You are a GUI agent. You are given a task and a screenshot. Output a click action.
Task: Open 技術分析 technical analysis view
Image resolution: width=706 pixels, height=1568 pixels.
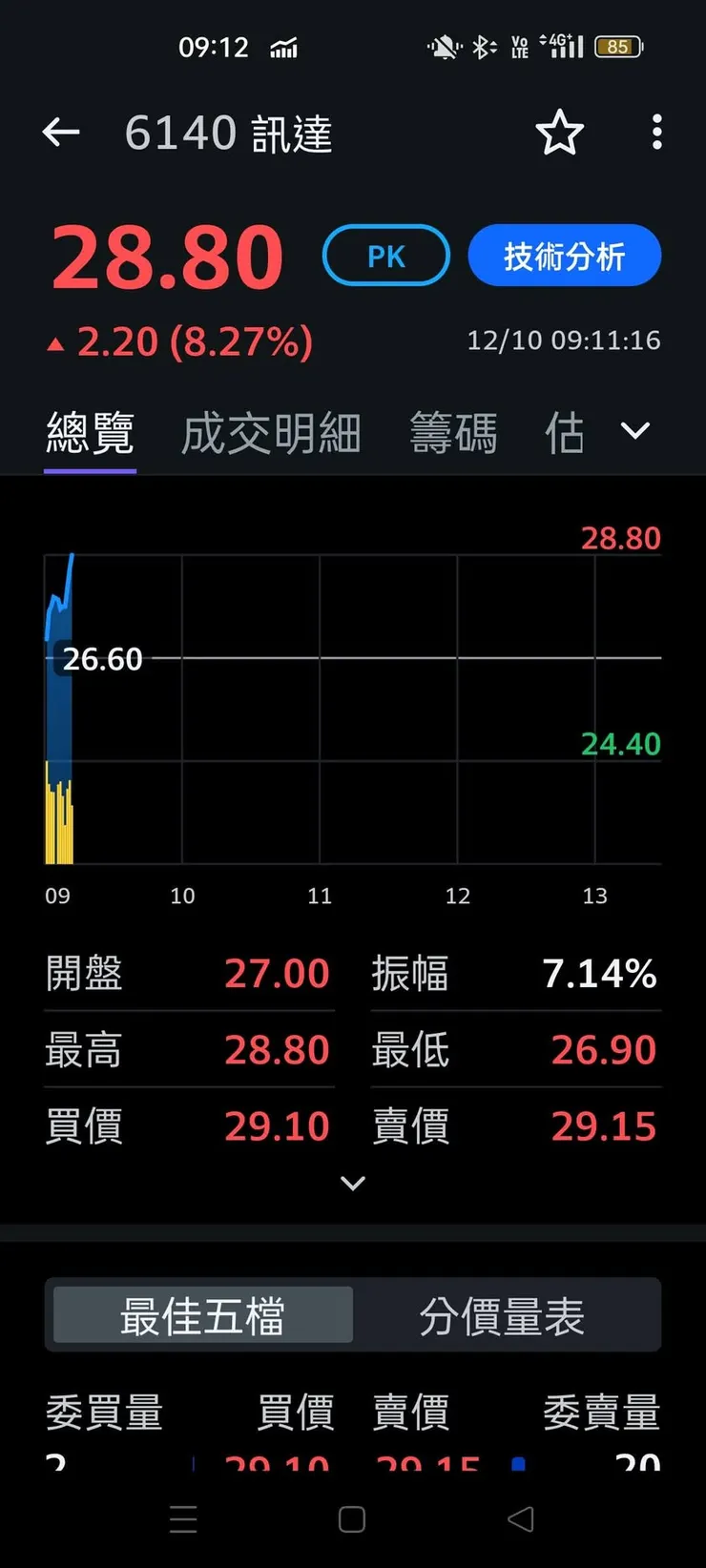point(564,255)
